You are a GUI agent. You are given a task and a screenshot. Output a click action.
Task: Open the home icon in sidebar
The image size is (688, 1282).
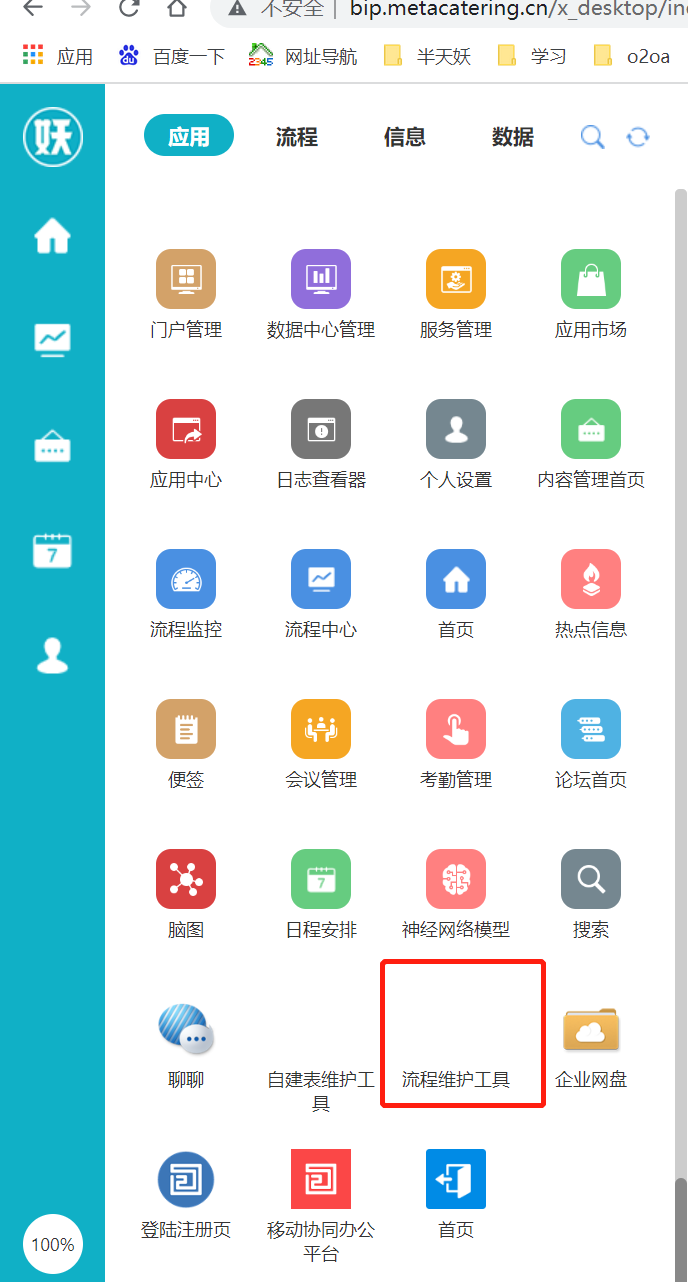click(x=52, y=236)
